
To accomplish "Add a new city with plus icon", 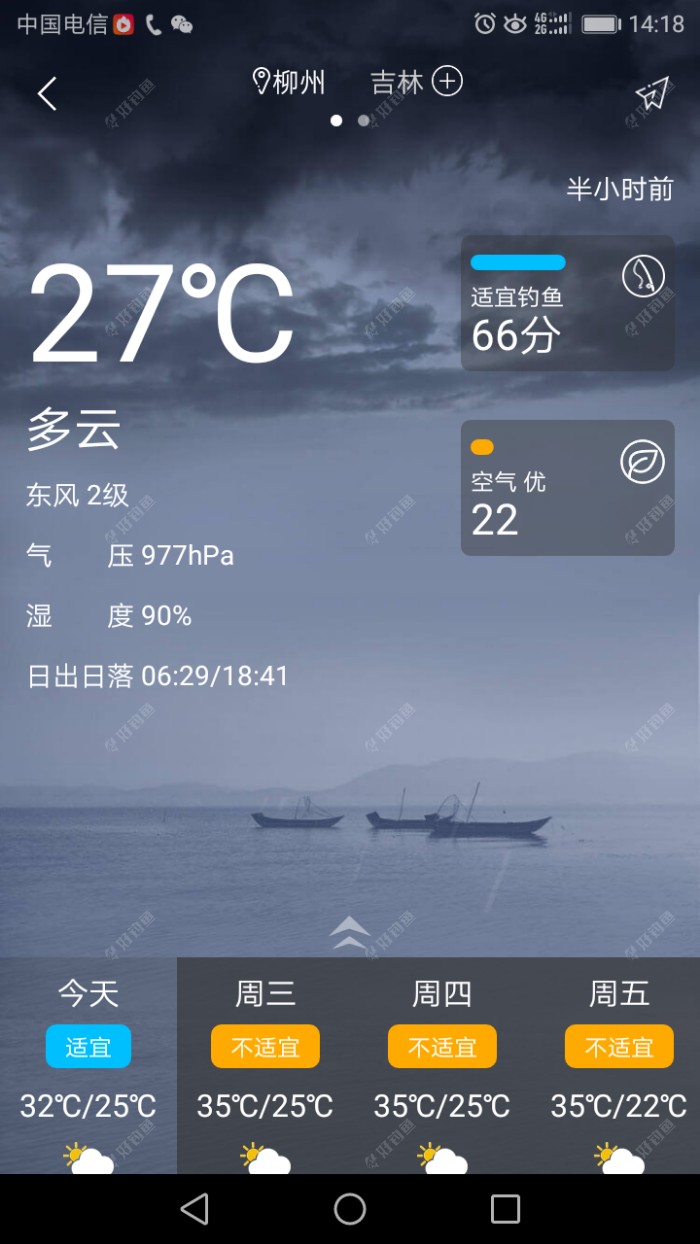I will [447, 81].
